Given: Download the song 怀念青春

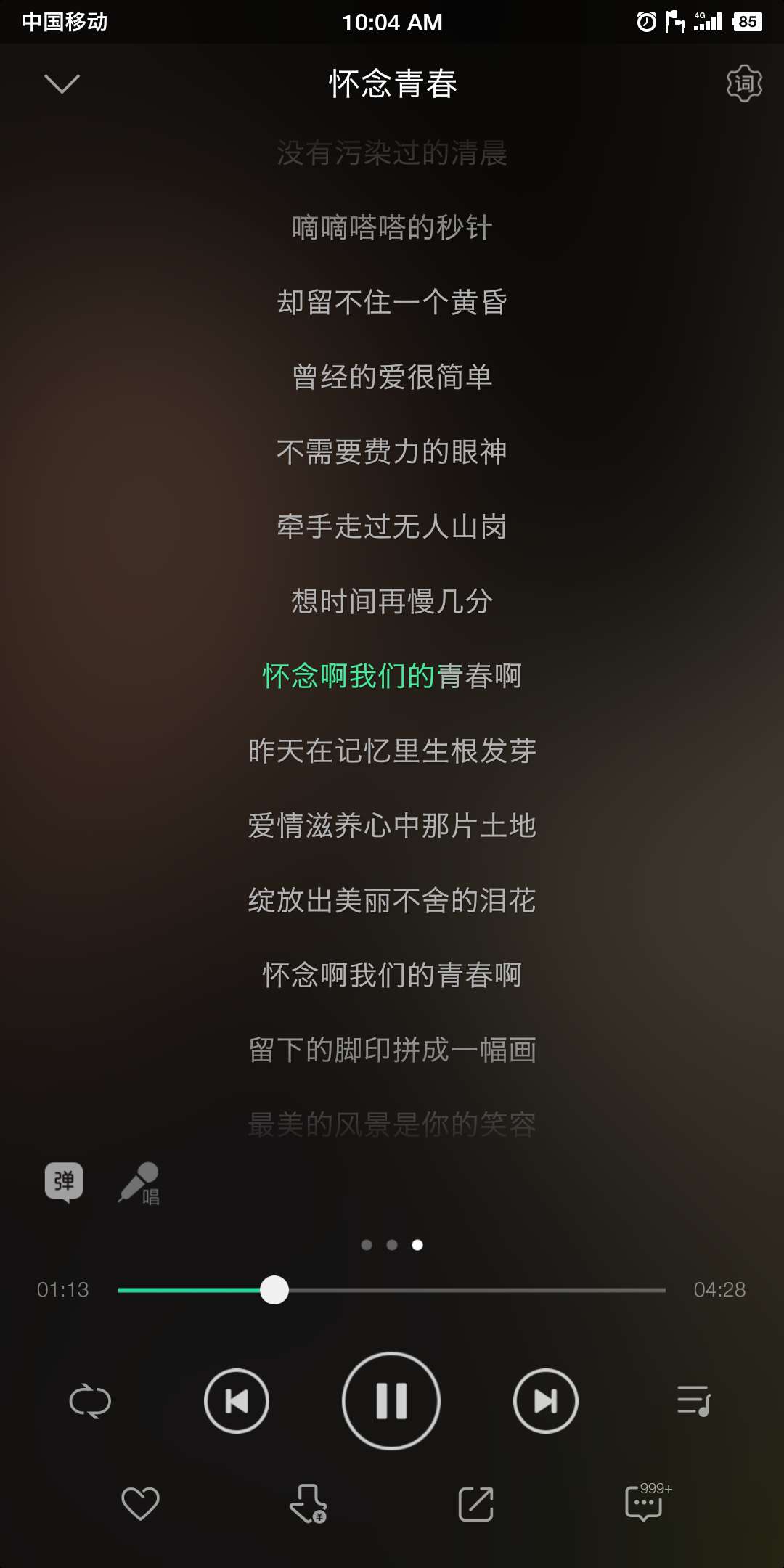Looking at the screenshot, I should pyautogui.click(x=308, y=1503).
